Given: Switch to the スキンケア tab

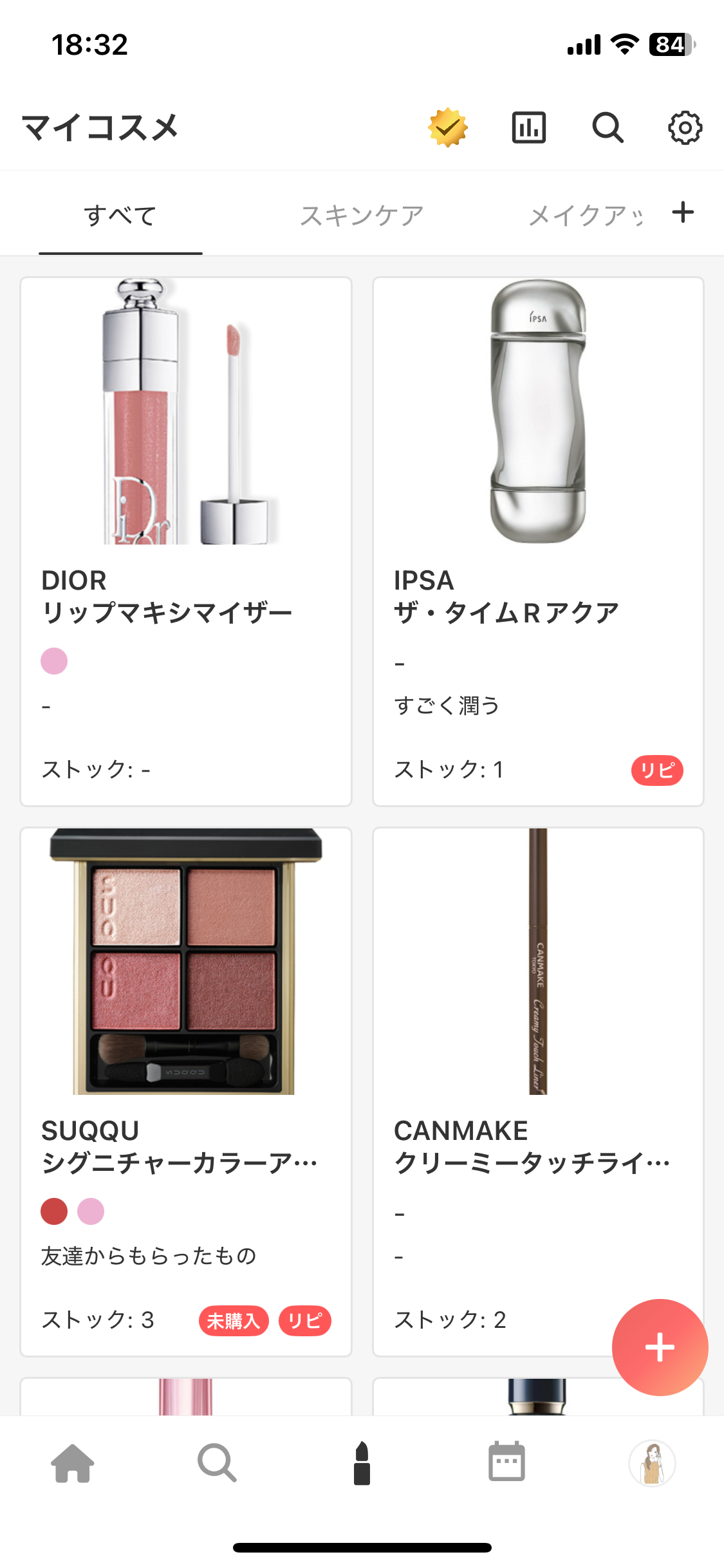Looking at the screenshot, I should point(362,214).
